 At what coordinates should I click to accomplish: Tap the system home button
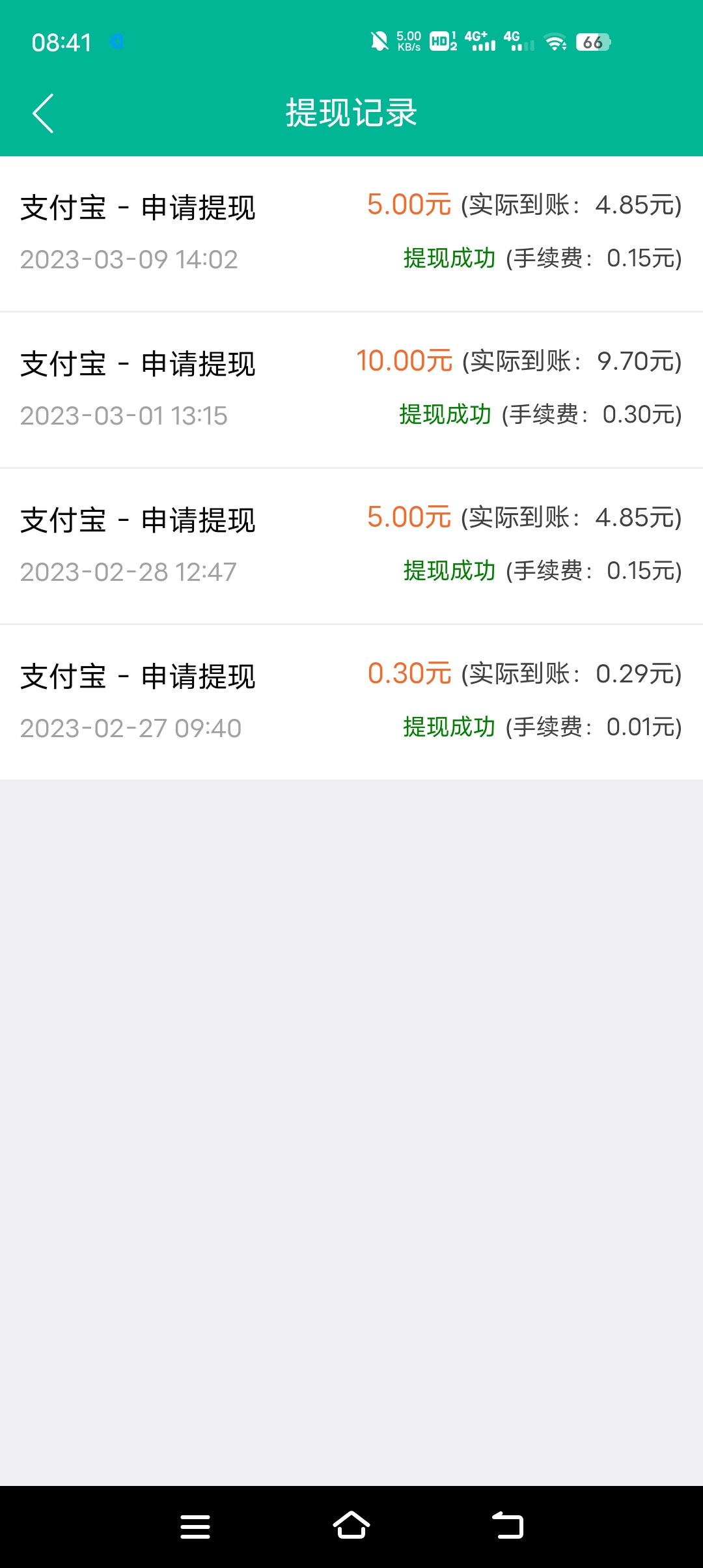[351, 1526]
